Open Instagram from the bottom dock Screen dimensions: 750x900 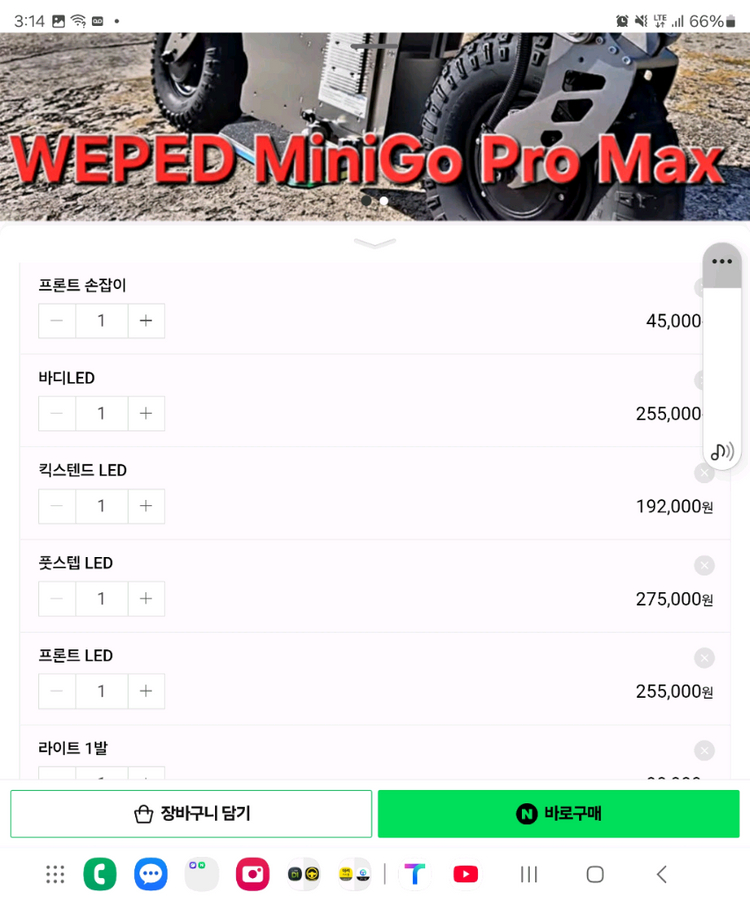(252, 874)
